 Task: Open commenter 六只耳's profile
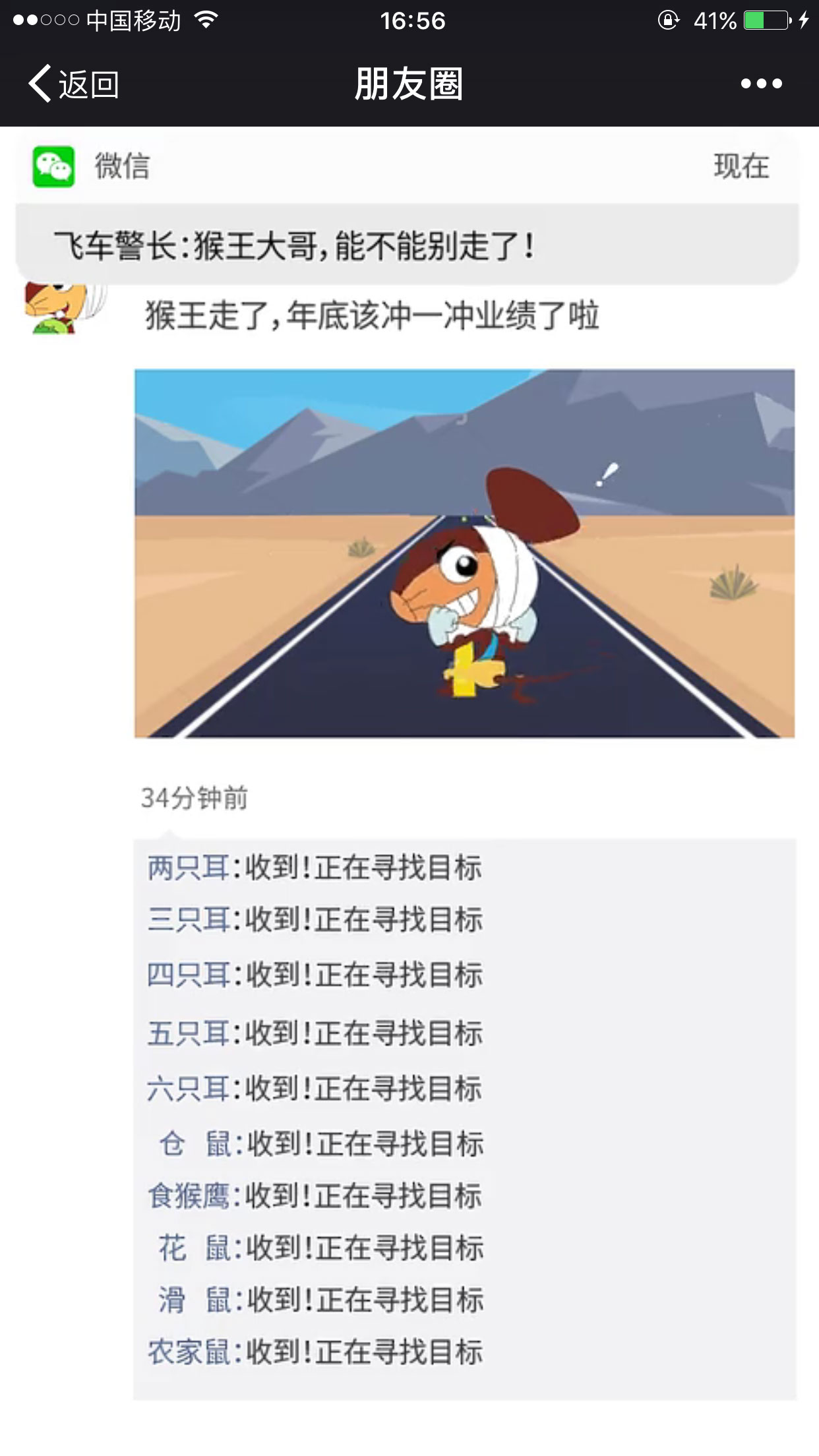(x=187, y=1088)
